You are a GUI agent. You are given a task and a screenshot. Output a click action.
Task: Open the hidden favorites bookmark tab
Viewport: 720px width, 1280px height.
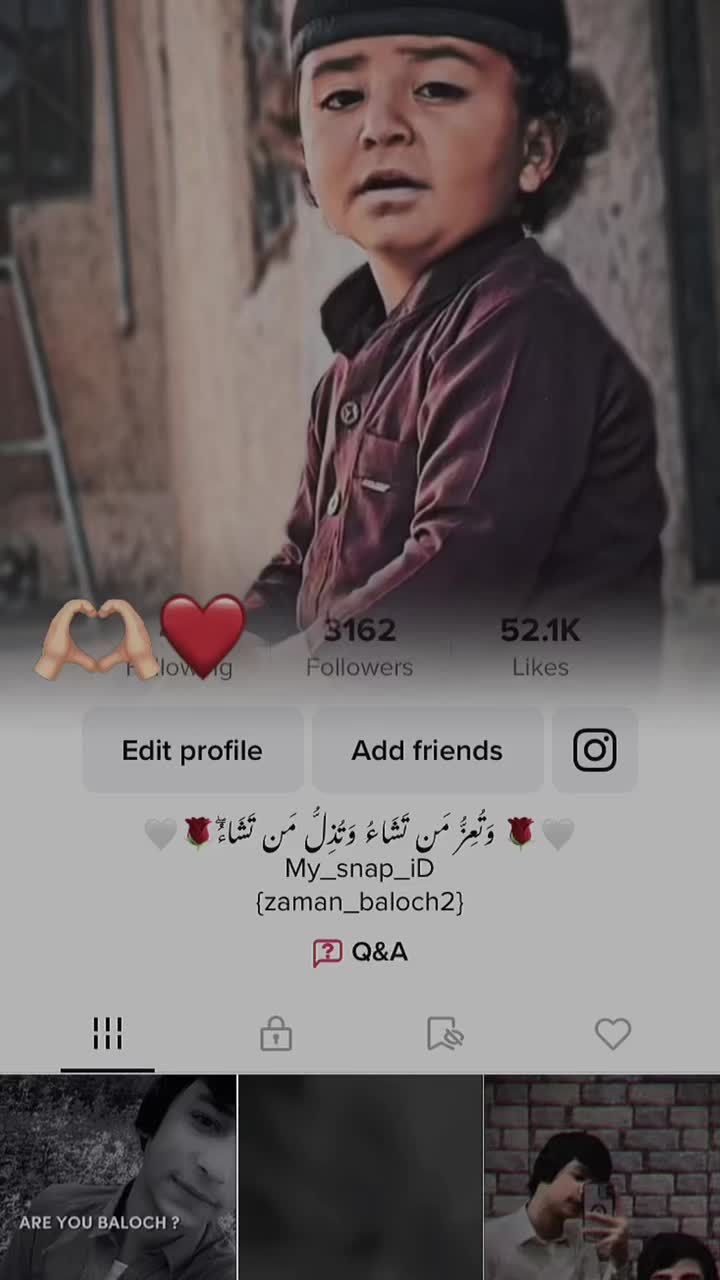pos(445,1034)
